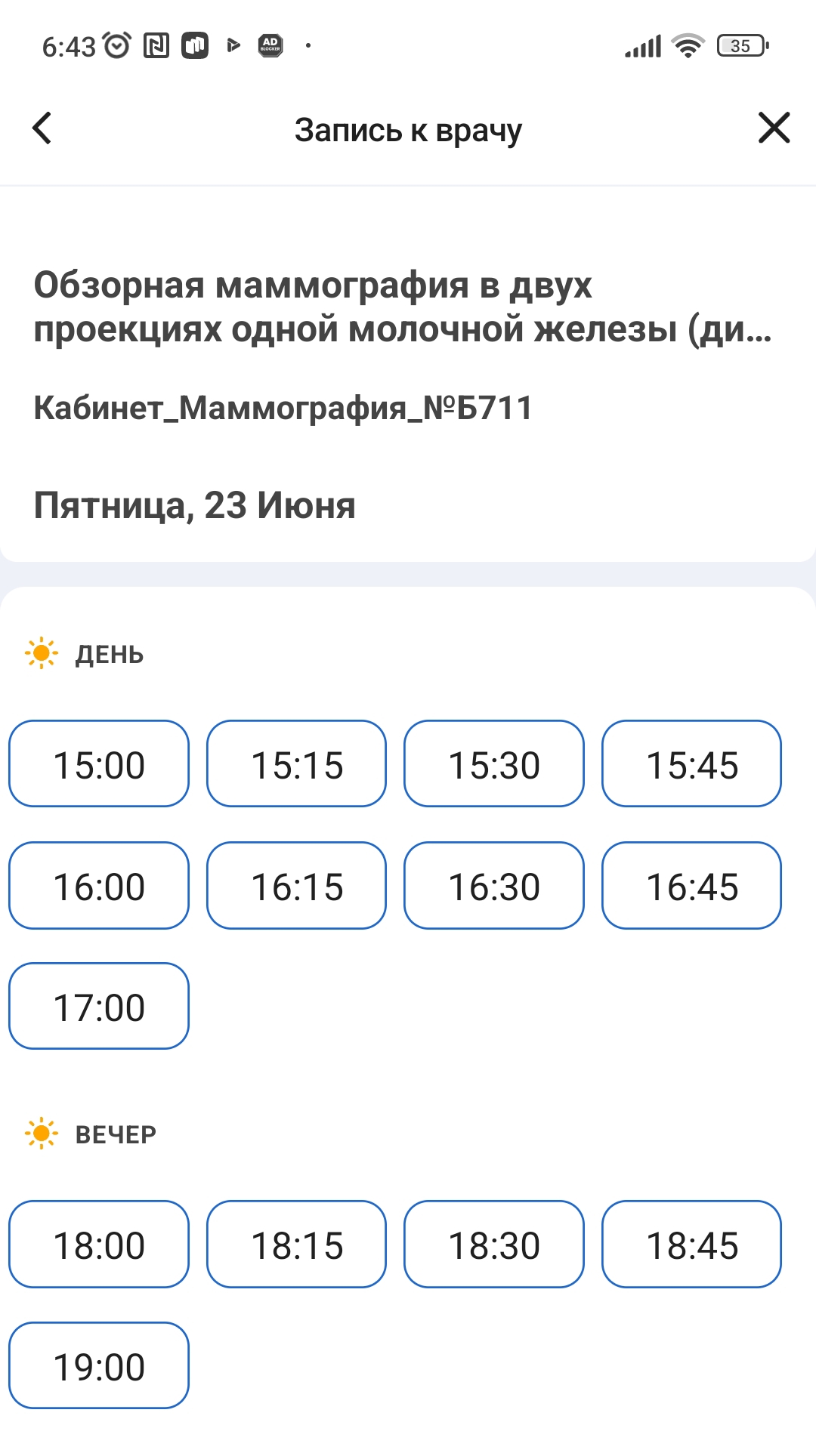Pick the 18:15 evening time
The height and width of the screenshot is (1456, 816).
[x=297, y=1245]
